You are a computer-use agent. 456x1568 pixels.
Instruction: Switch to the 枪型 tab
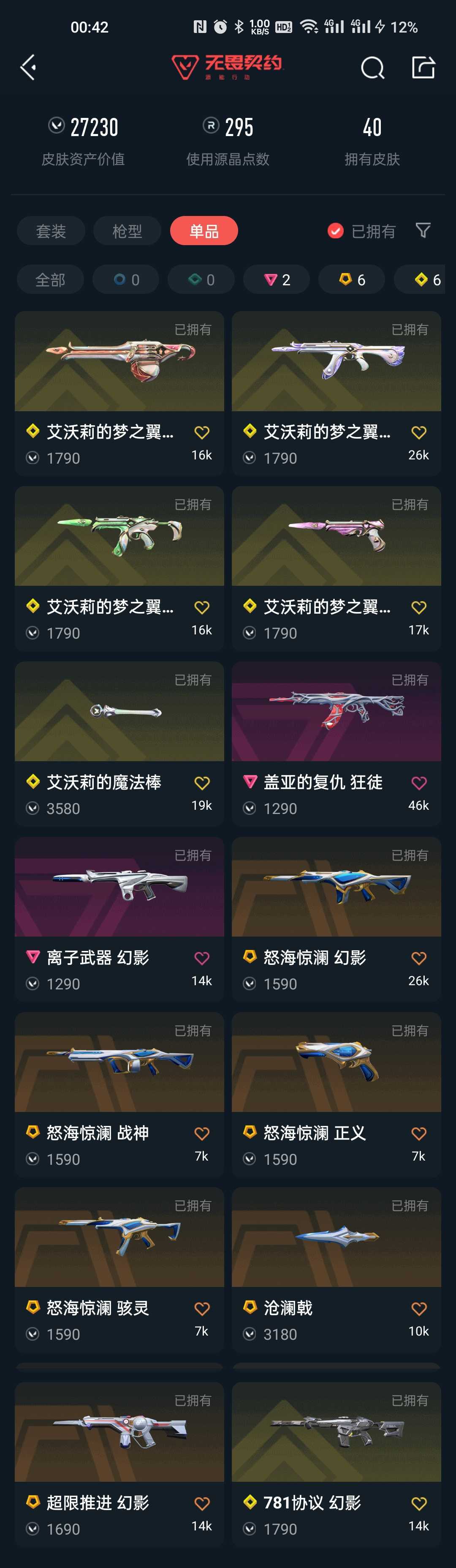tap(127, 231)
